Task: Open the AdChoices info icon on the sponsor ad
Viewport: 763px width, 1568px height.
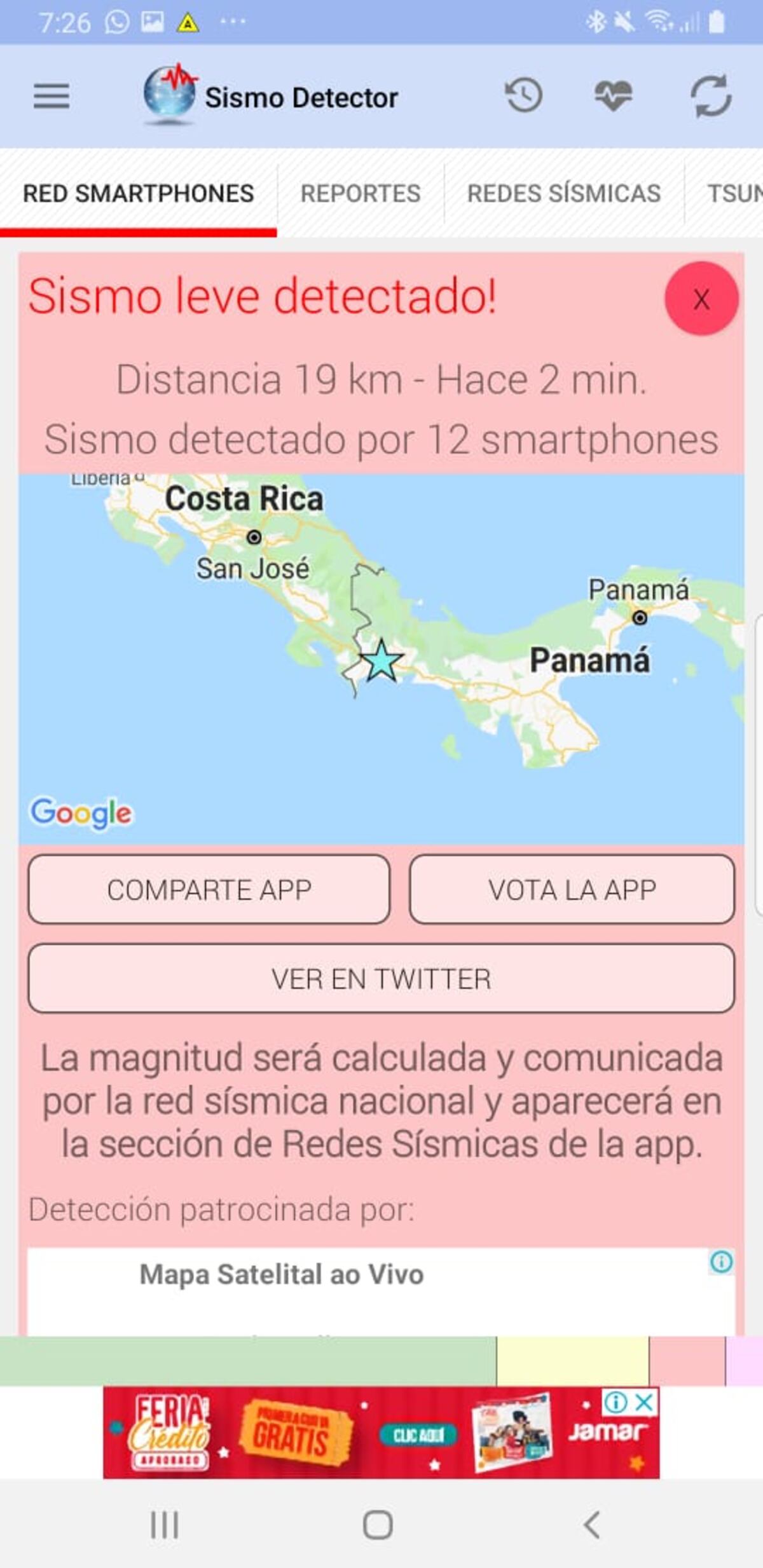Action: coord(722,1260)
